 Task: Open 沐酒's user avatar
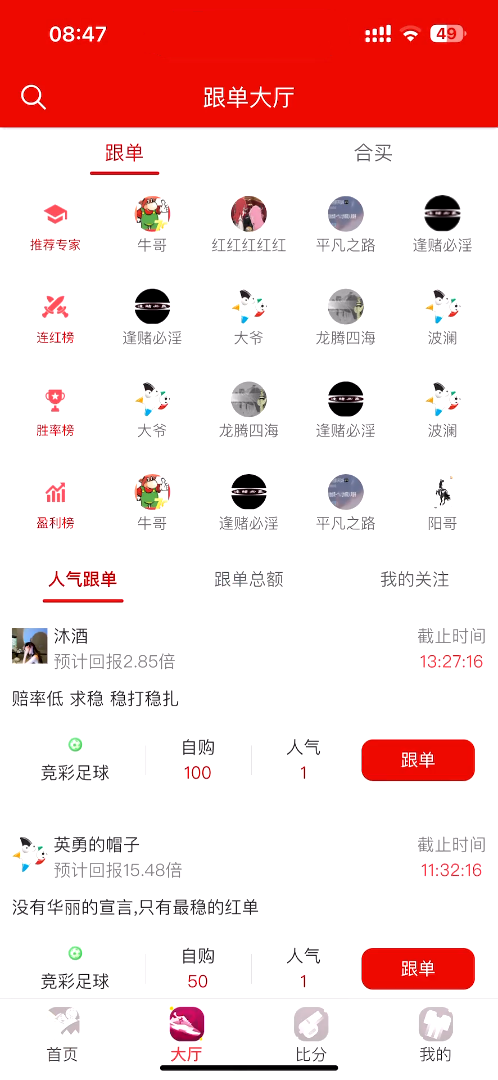(30, 645)
